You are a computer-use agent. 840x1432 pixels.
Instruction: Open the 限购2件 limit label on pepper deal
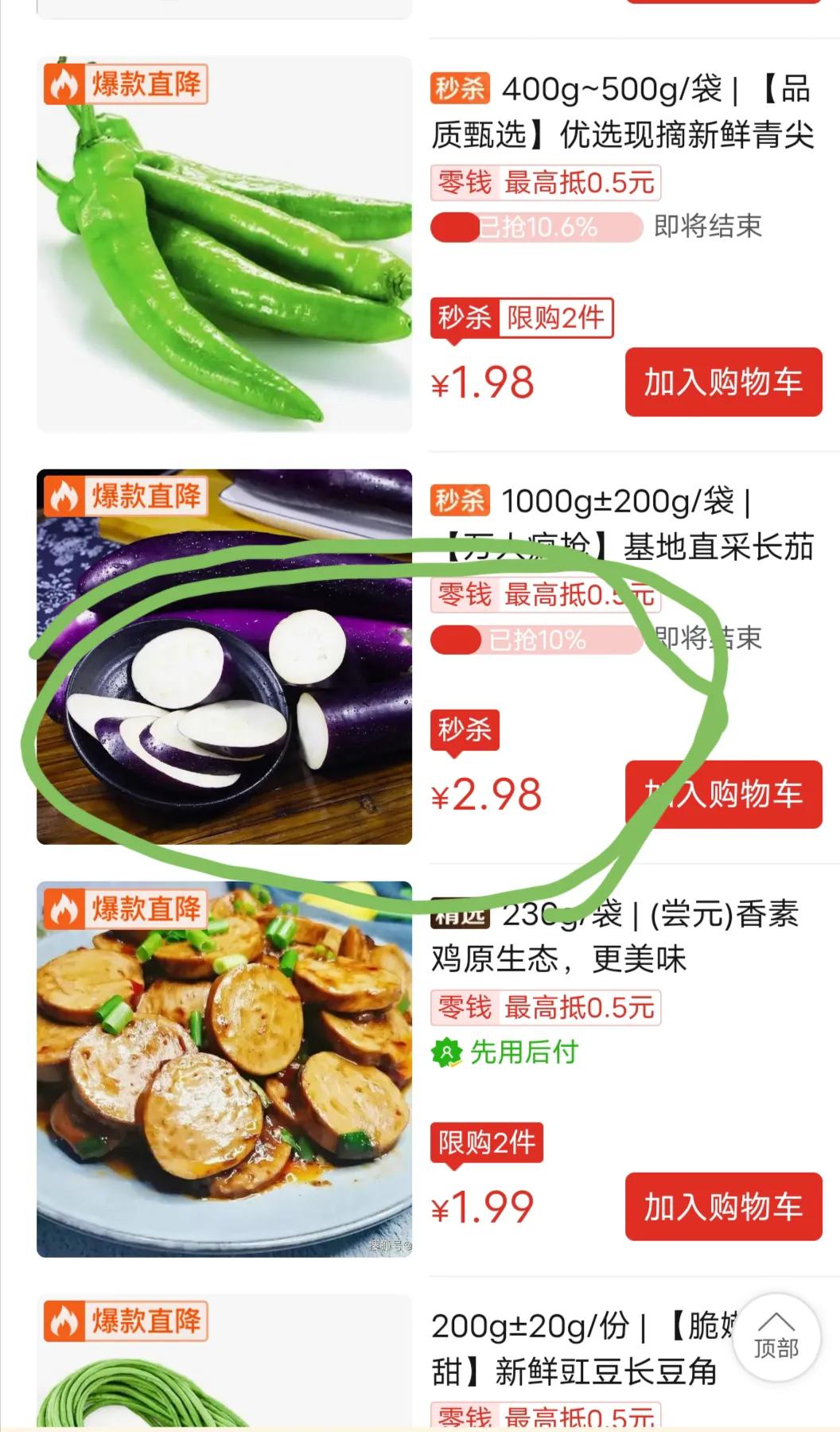click(556, 318)
